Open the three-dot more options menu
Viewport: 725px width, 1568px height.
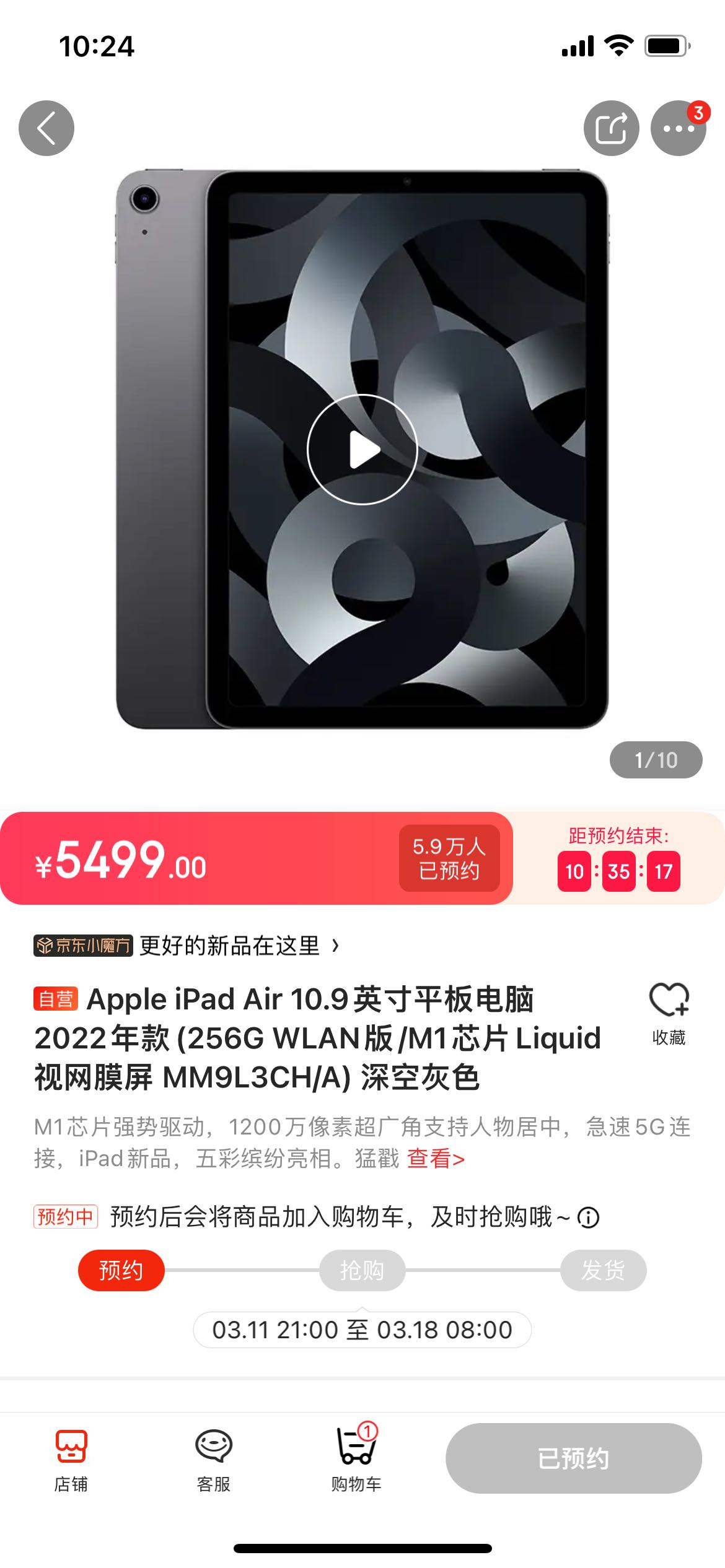679,128
